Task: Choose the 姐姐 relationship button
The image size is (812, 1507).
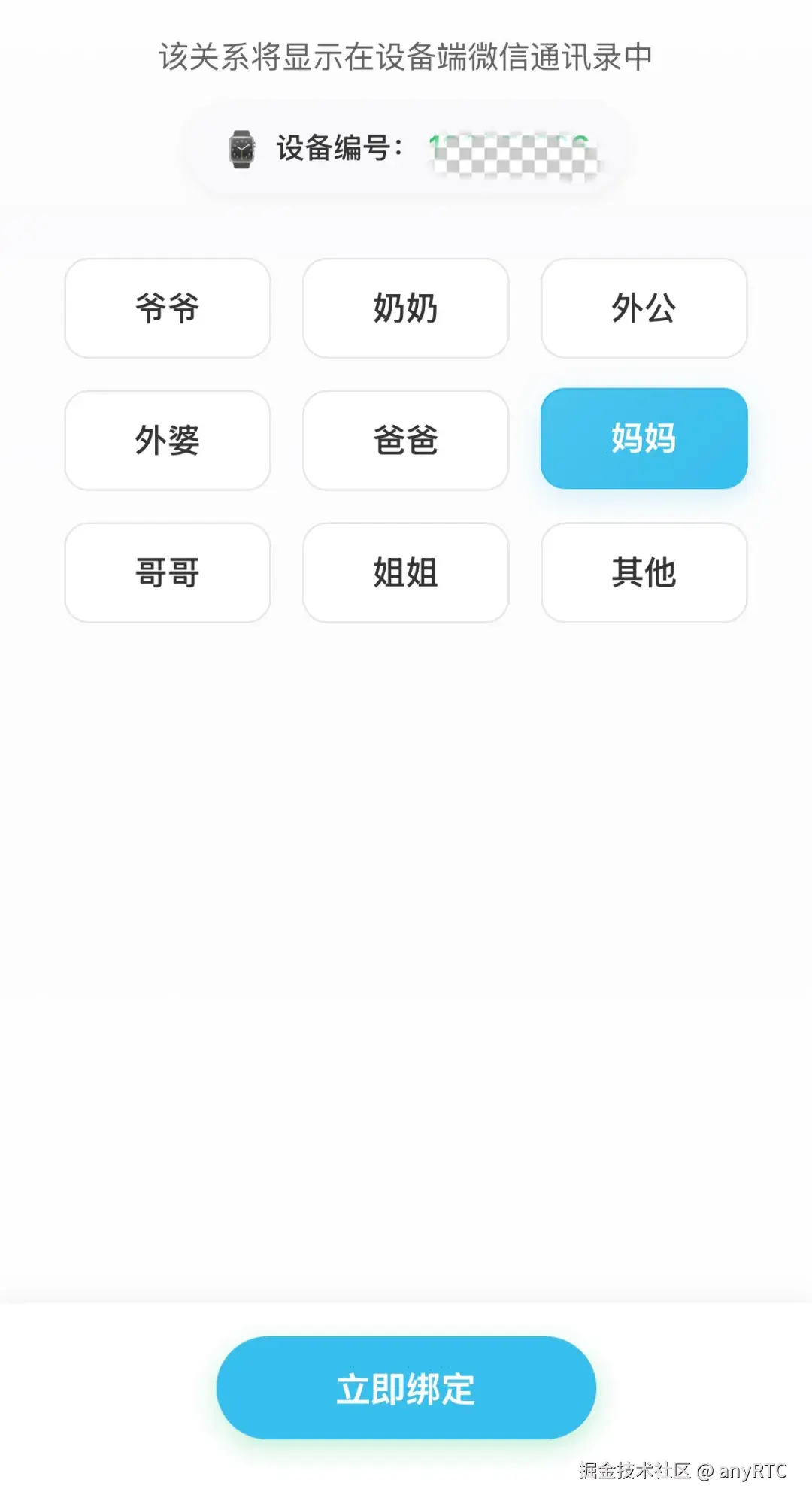Action: (405, 572)
